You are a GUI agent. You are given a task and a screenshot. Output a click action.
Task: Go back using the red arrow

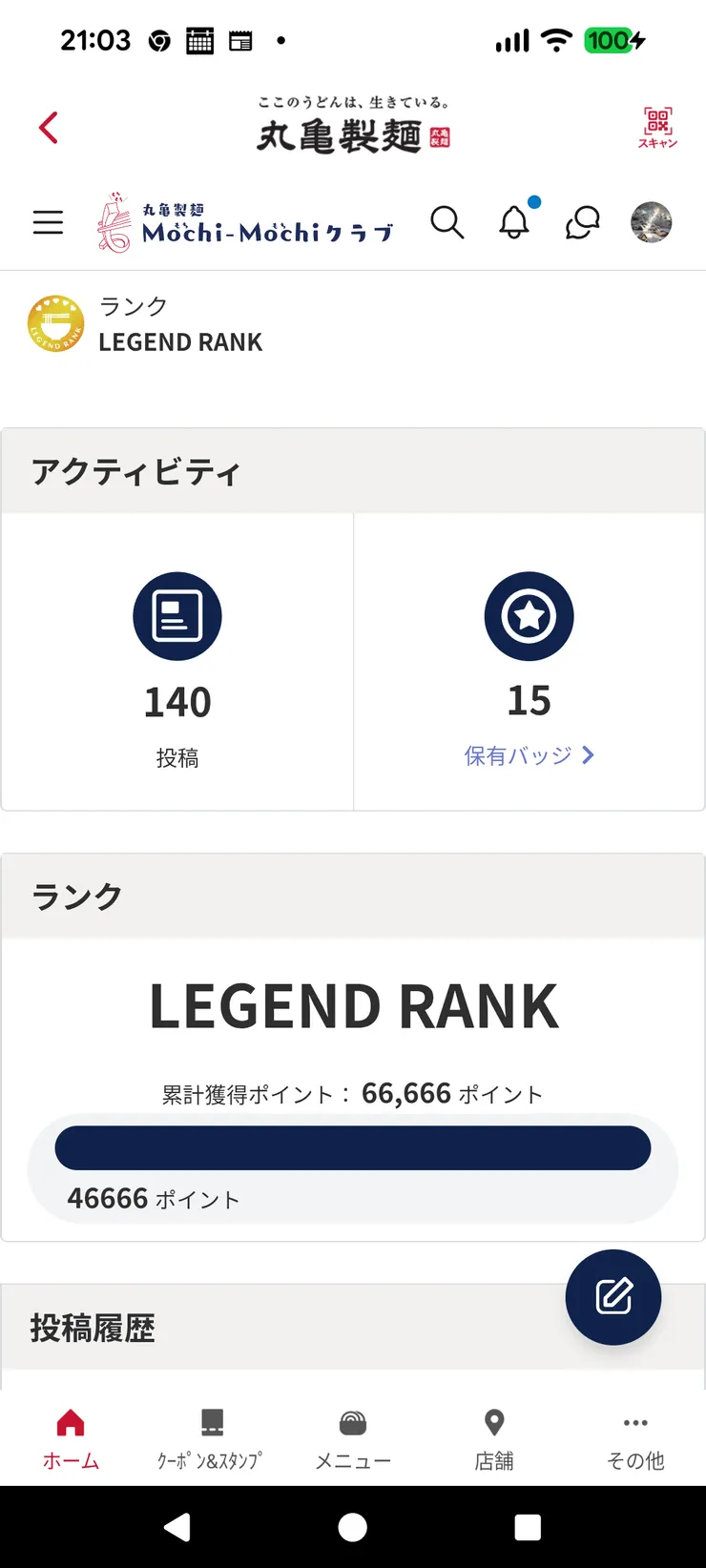49,128
